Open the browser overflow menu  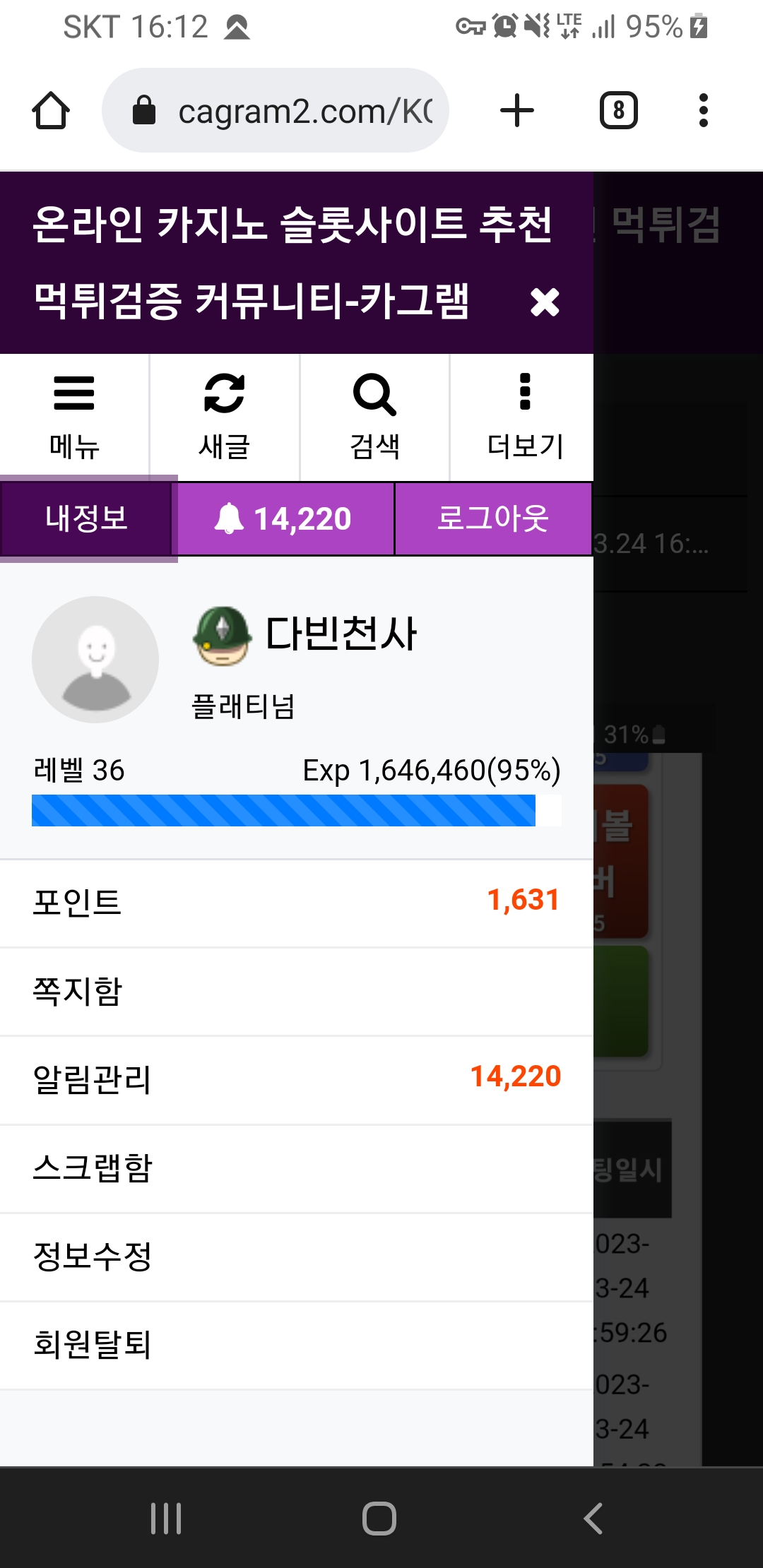[x=702, y=111]
